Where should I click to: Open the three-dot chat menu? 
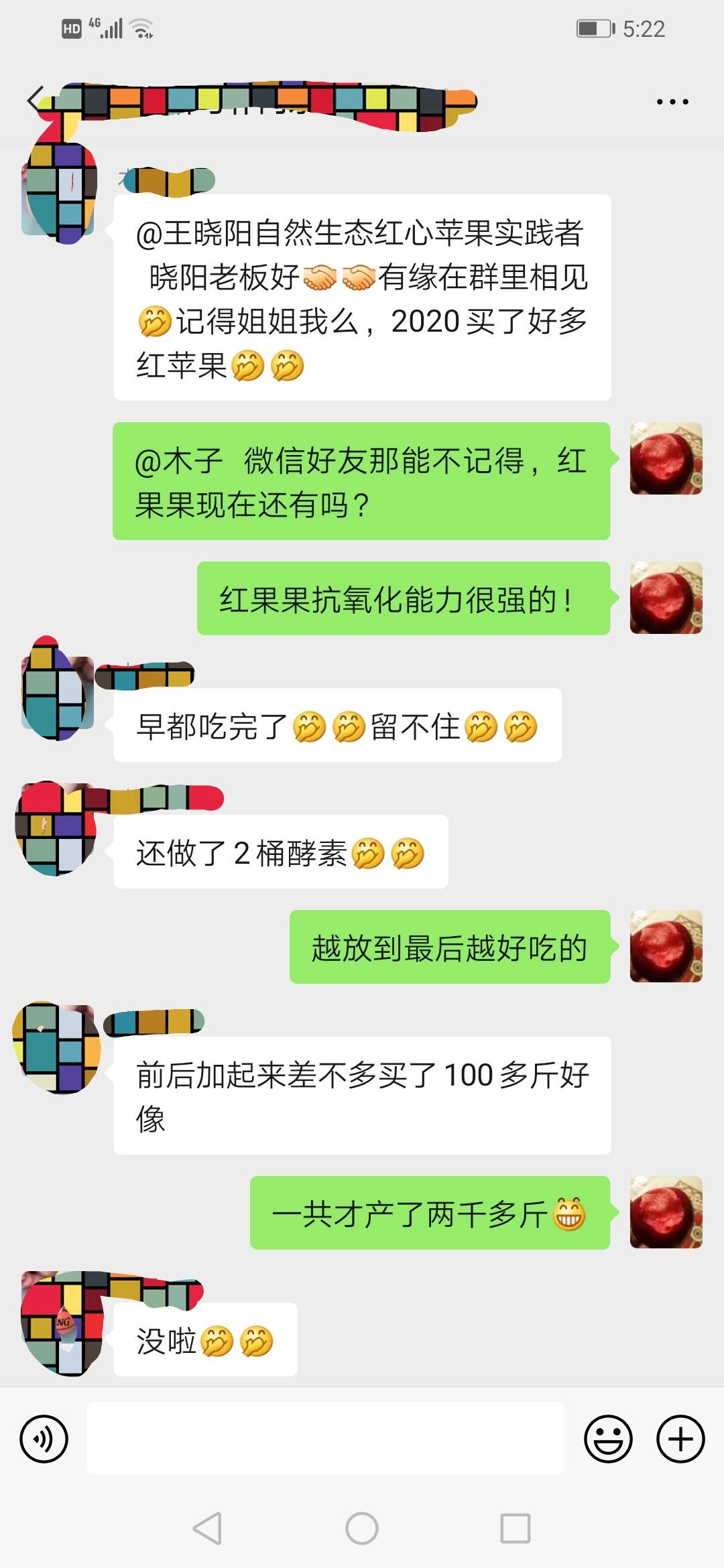click(672, 102)
